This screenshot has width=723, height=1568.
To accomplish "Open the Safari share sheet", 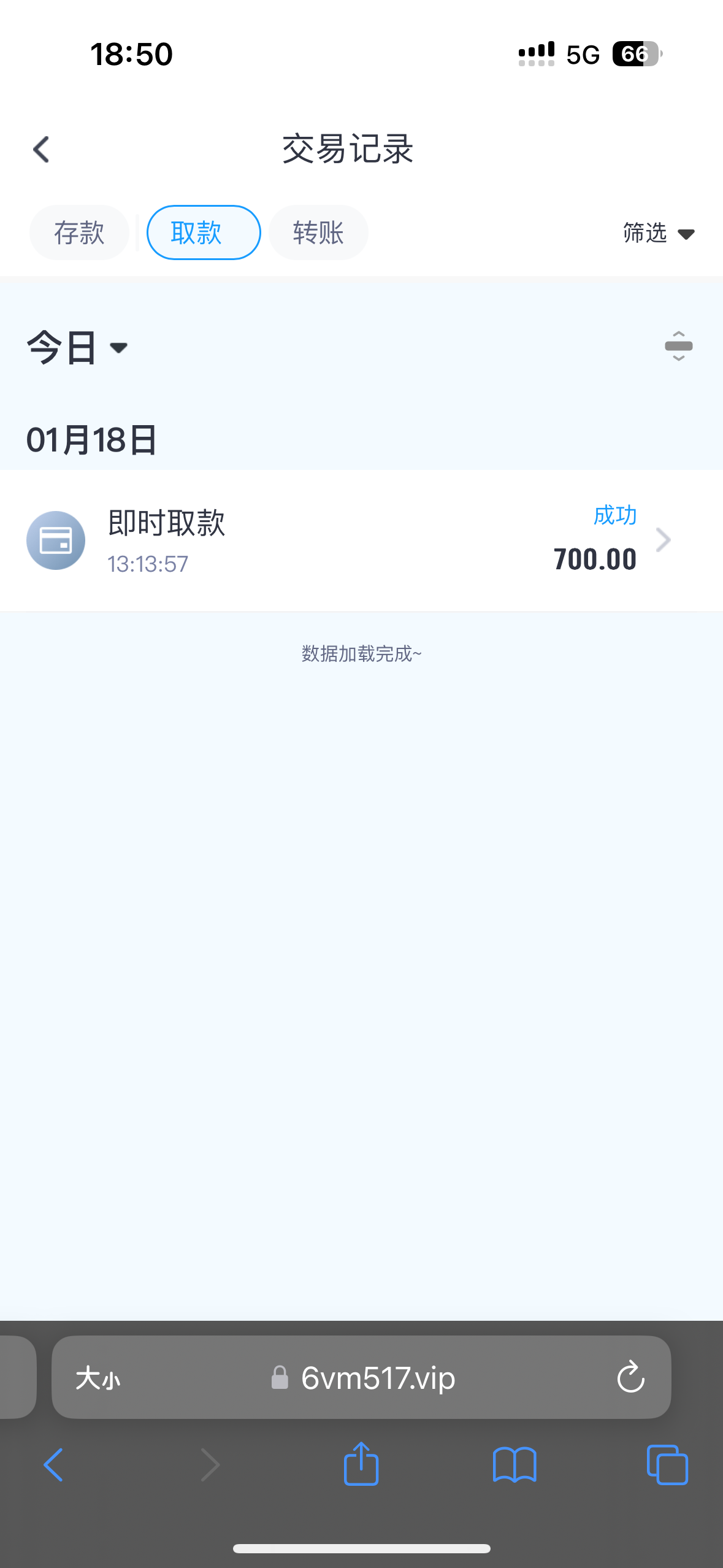I will pos(361,1464).
